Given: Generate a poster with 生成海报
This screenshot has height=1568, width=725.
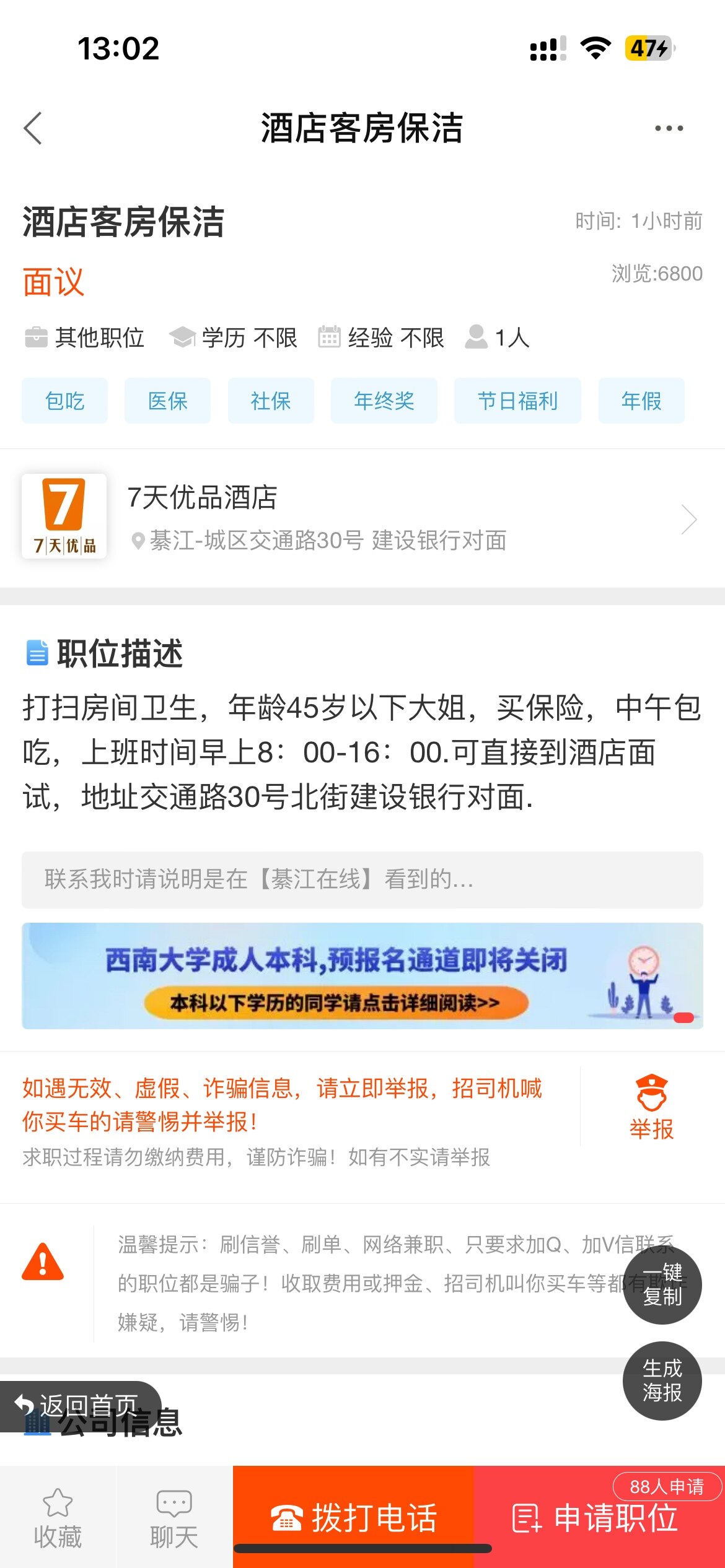Looking at the screenshot, I should tap(662, 1380).
